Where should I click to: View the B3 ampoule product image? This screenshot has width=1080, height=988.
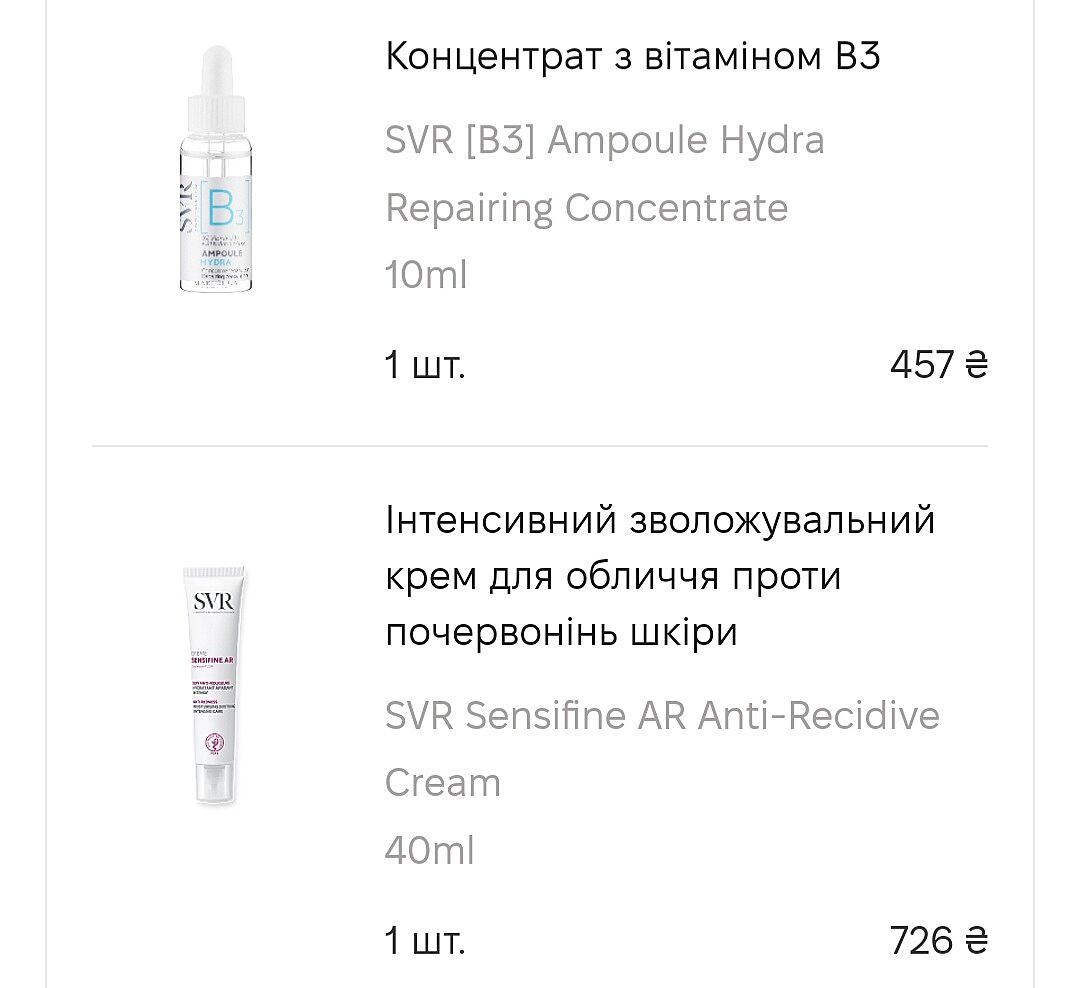click(215, 168)
